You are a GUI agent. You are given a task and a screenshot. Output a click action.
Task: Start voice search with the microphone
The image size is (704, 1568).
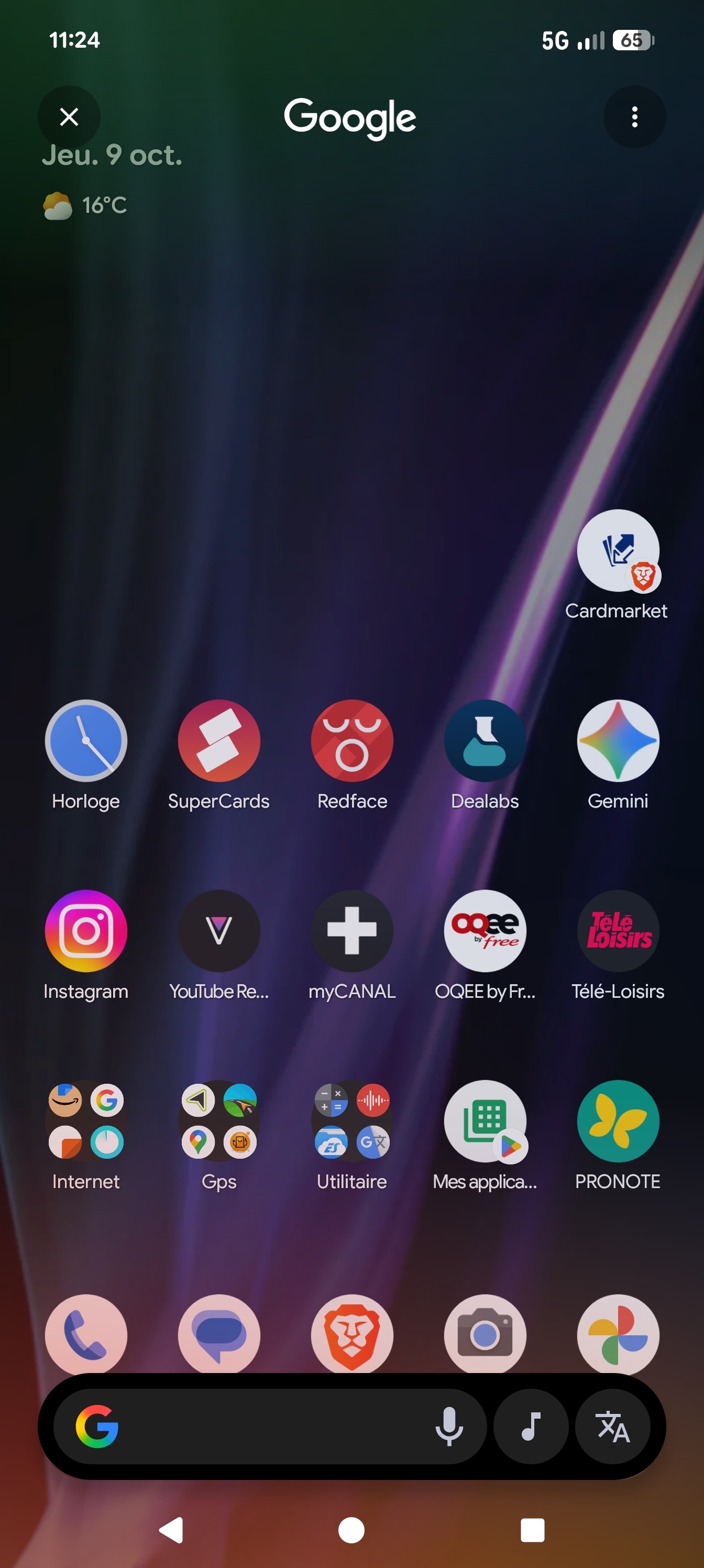point(449,1426)
